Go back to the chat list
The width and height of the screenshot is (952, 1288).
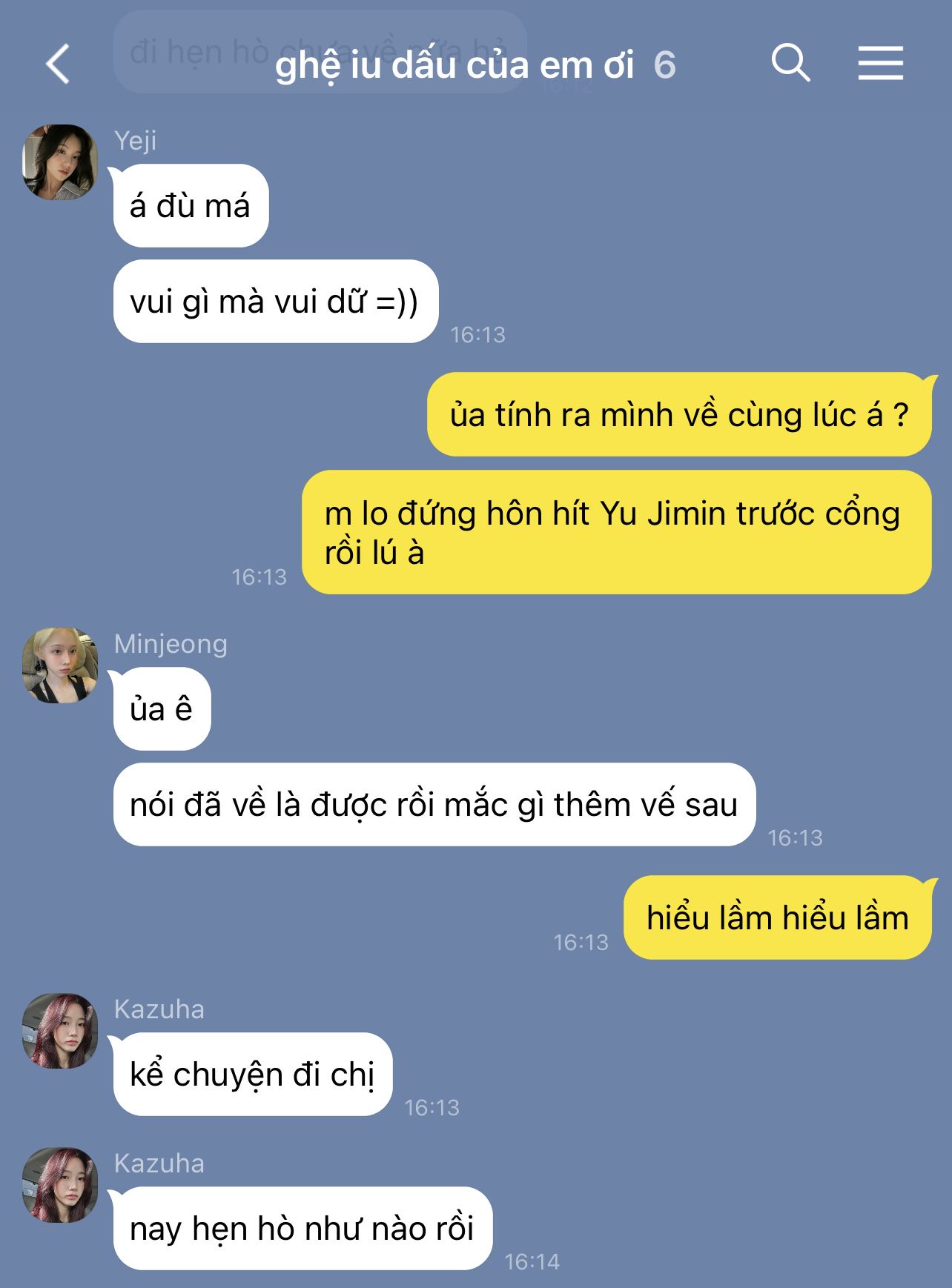click(58, 64)
